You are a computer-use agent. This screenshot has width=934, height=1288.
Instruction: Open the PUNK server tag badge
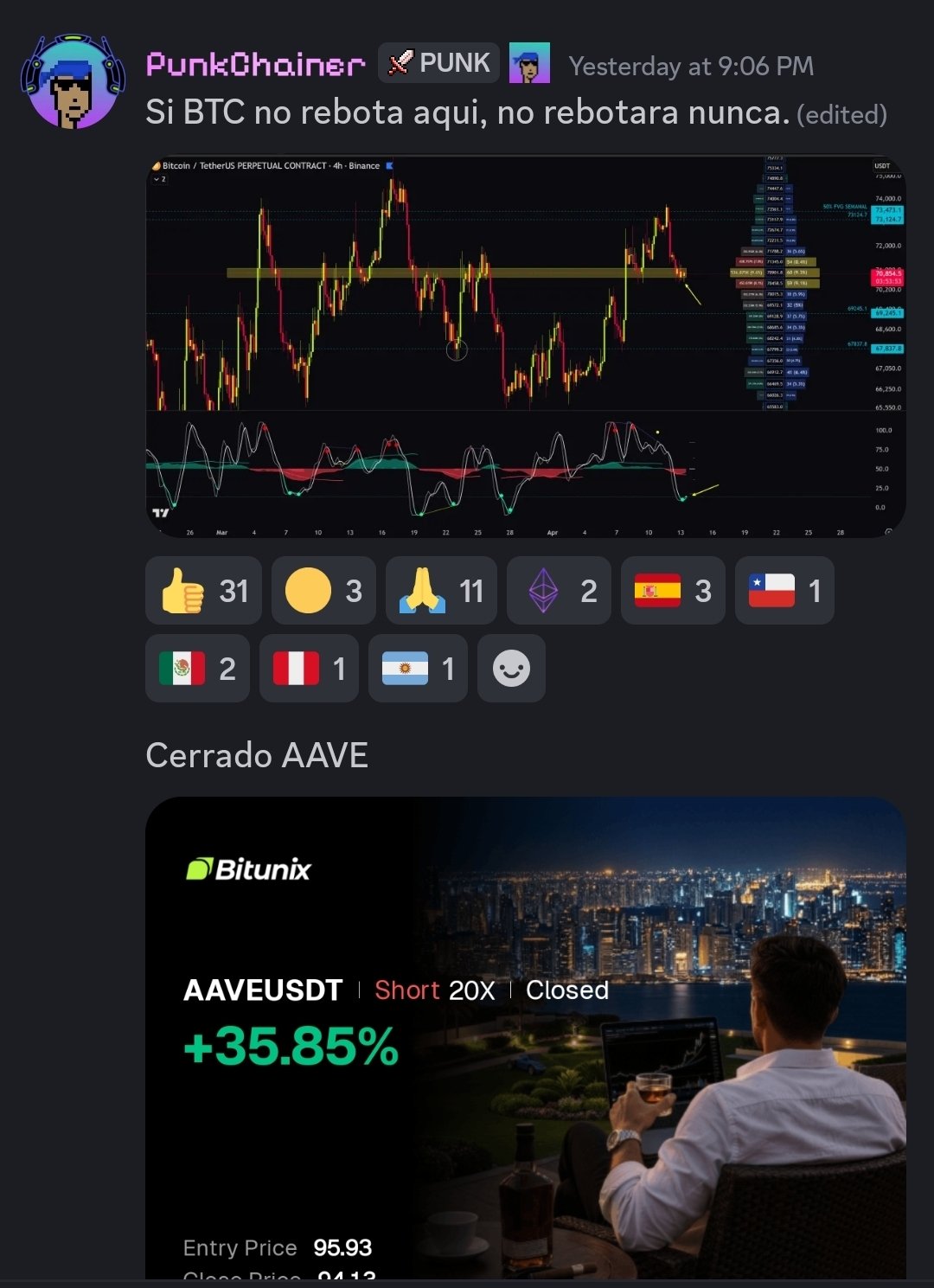(x=438, y=63)
